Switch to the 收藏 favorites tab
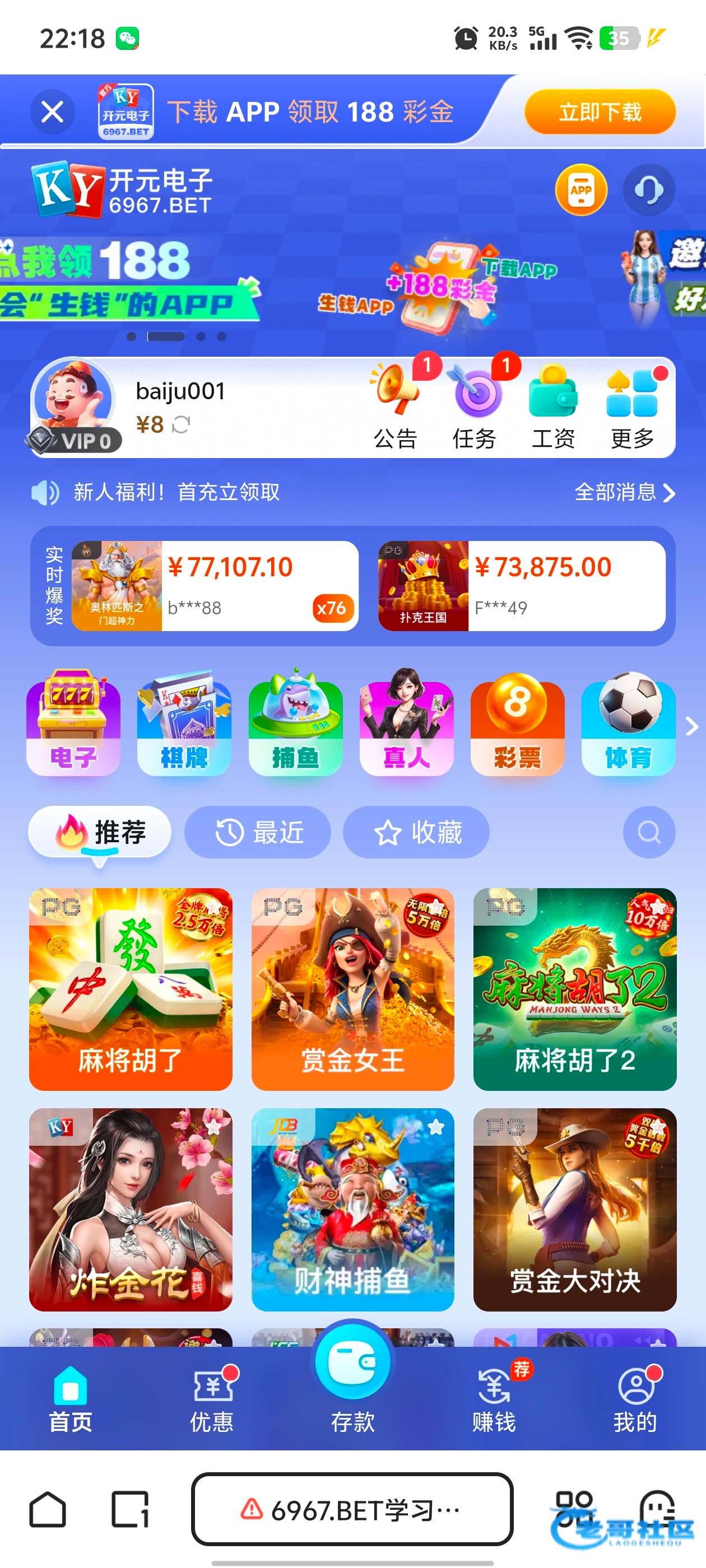The image size is (706, 1568). tap(416, 832)
